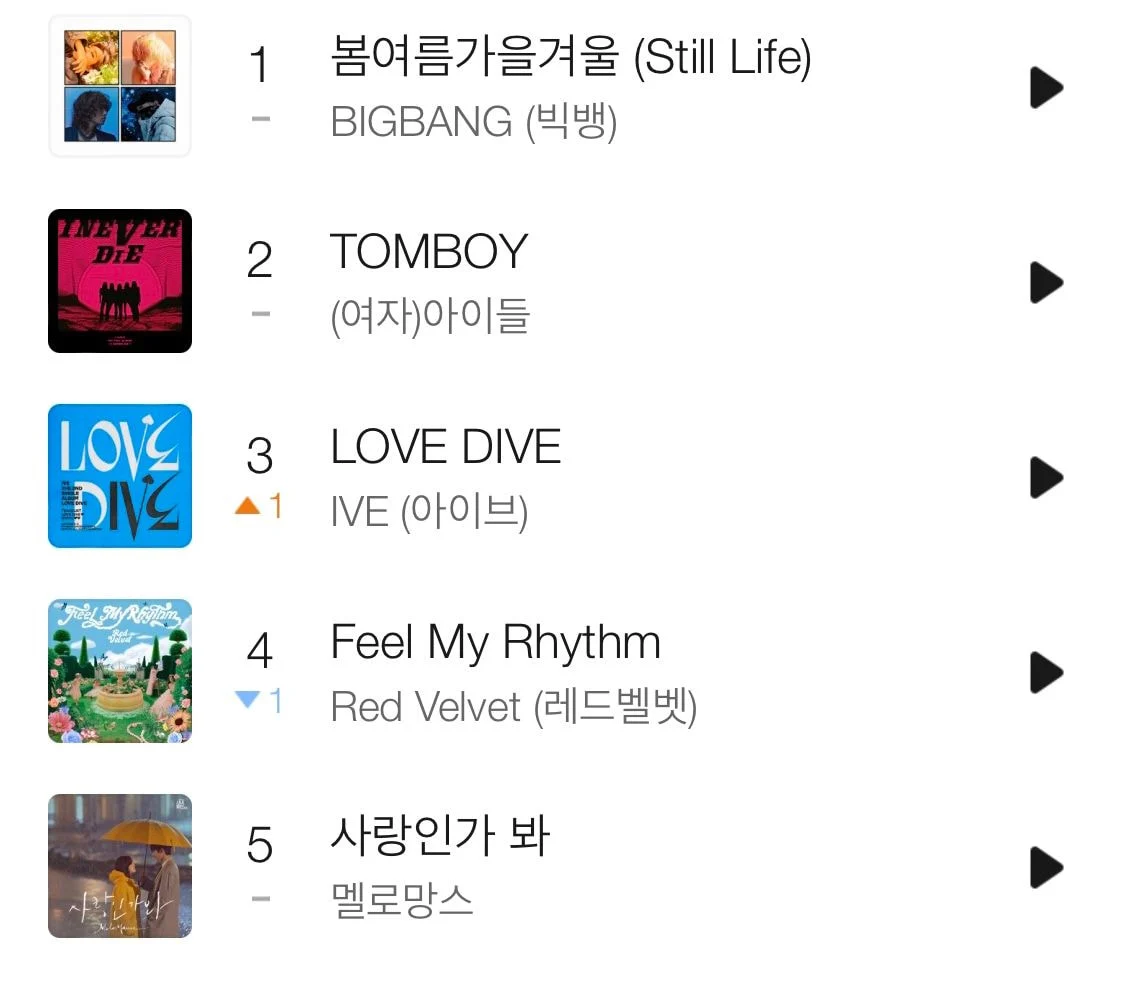
Task: Play 봄여름가을겨울 (Still Life) by BIGBANG
Action: click(1046, 88)
